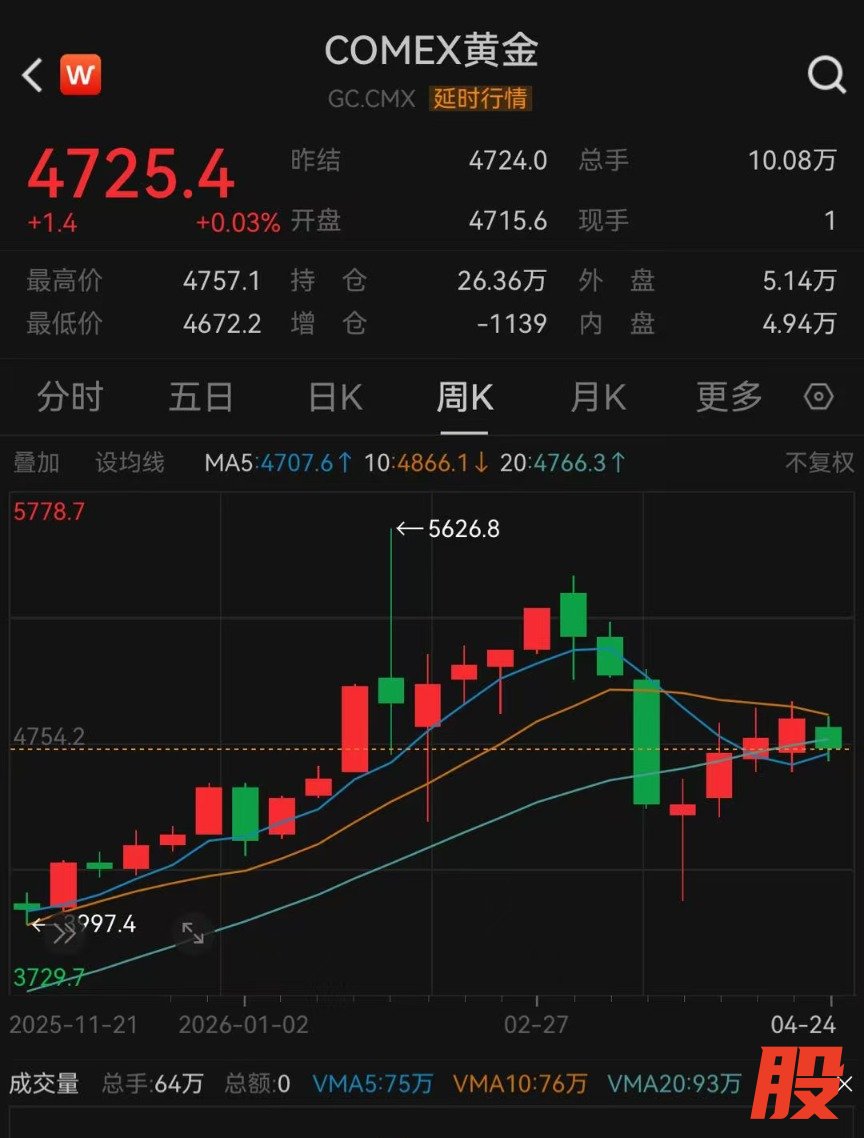Go back to the previous screen
The width and height of the screenshot is (864, 1138).
coord(33,75)
